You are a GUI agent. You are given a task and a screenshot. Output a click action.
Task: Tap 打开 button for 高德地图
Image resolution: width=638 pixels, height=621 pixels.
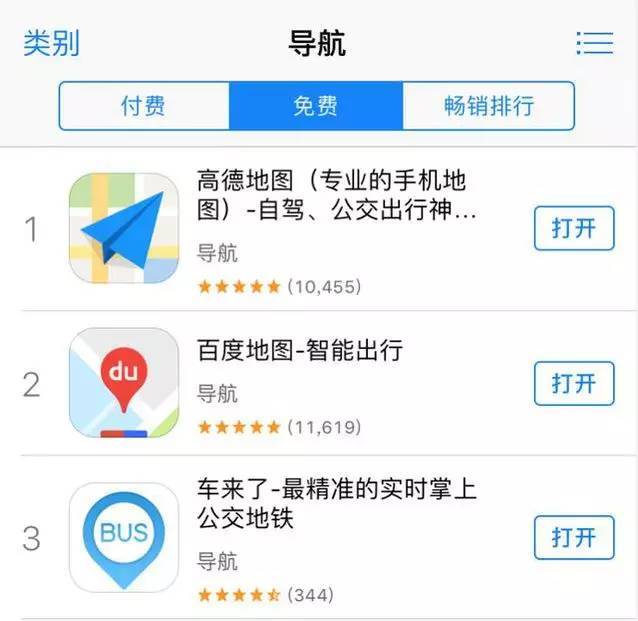pyautogui.click(x=573, y=228)
